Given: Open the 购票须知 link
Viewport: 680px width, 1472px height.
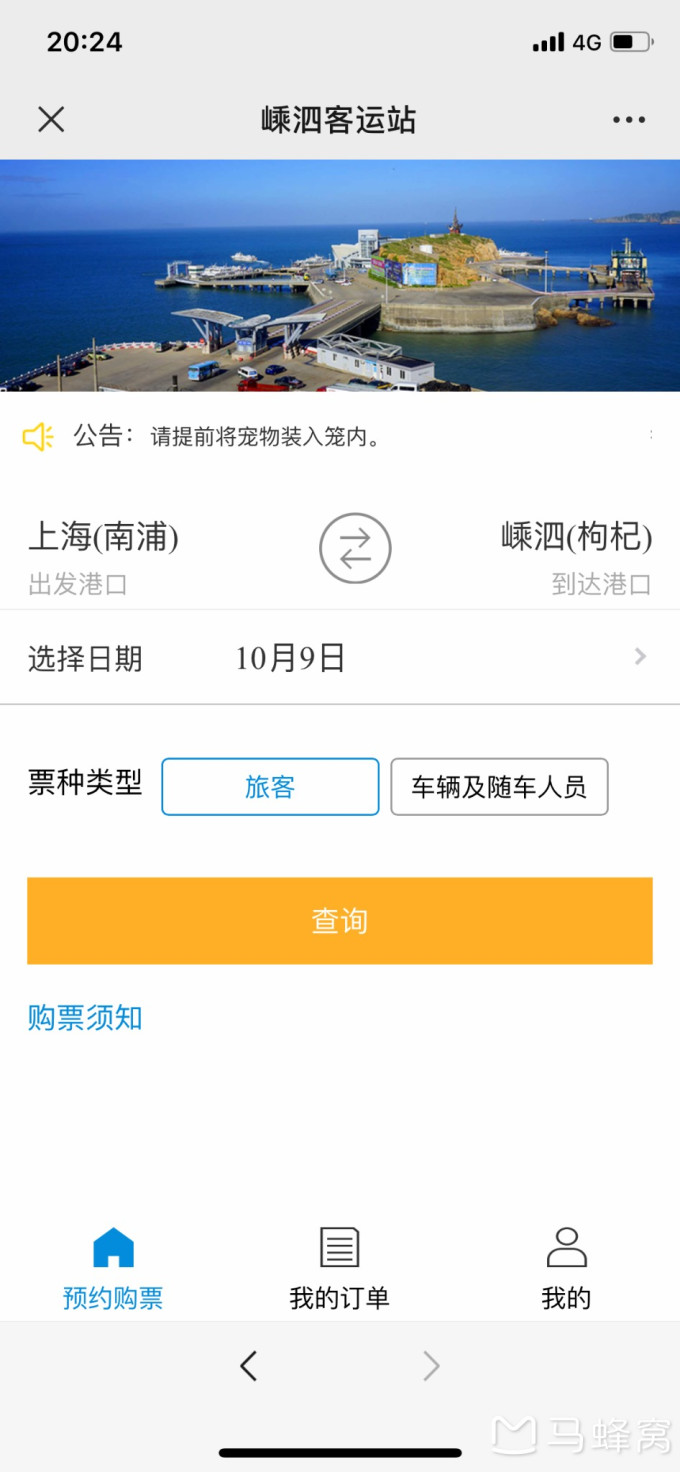Looking at the screenshot, I should 85,1018.
